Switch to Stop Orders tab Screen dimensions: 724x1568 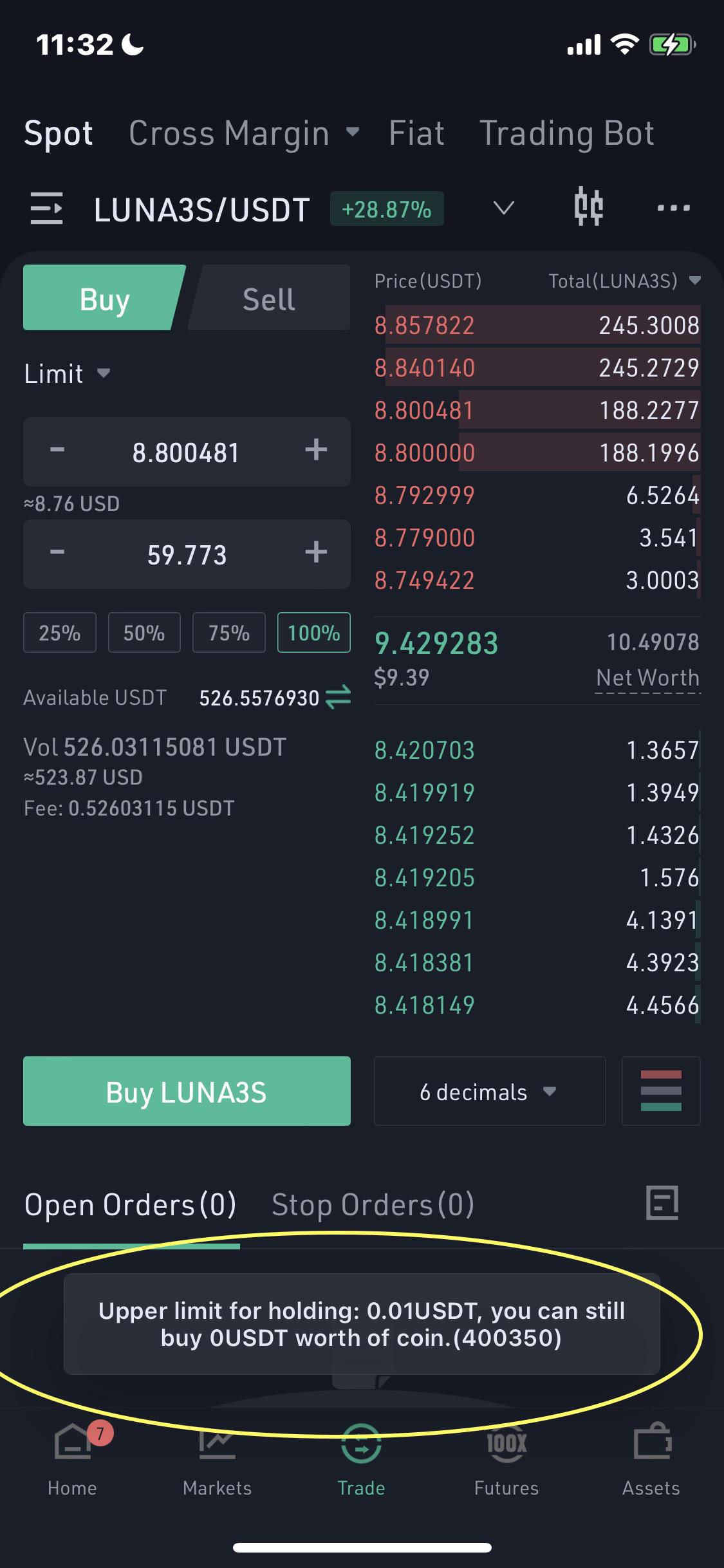pos(373,1204)
